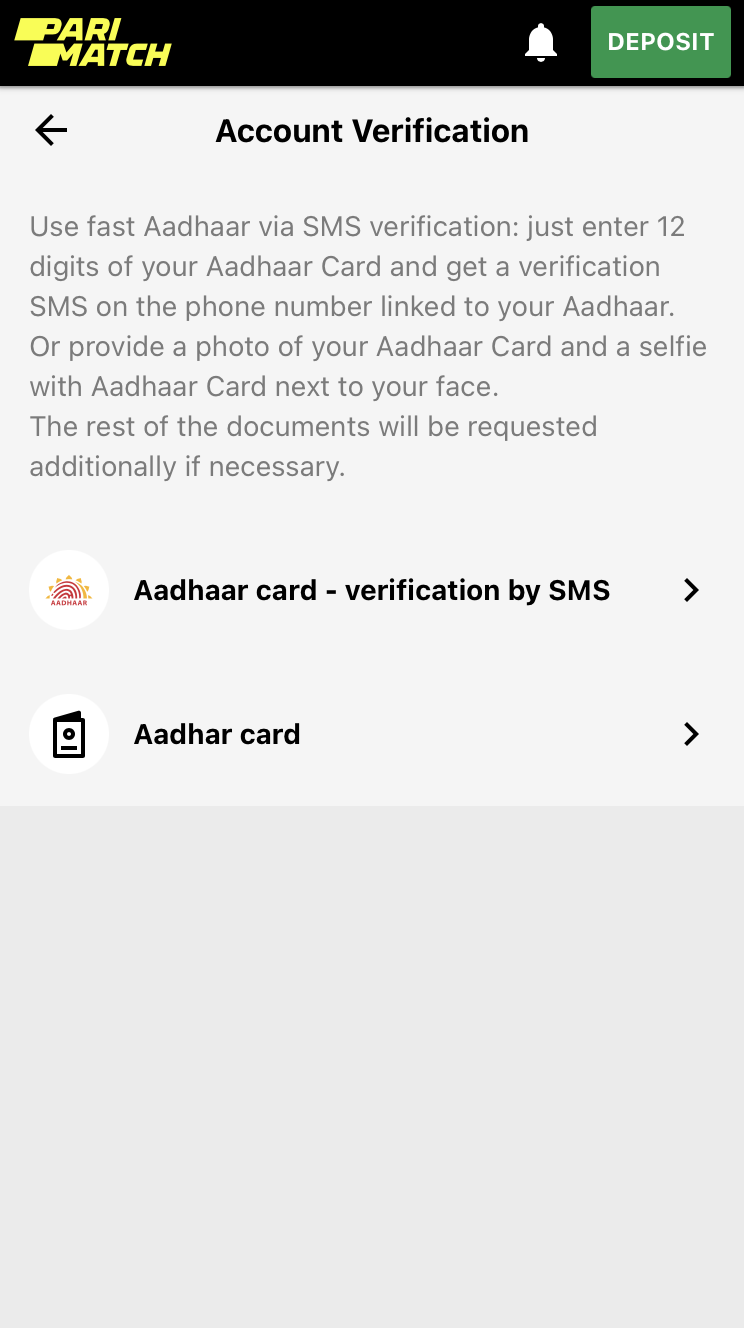Open the notifications bell
This screenshot has height=1328, width=744.
[x=541, y=42]
